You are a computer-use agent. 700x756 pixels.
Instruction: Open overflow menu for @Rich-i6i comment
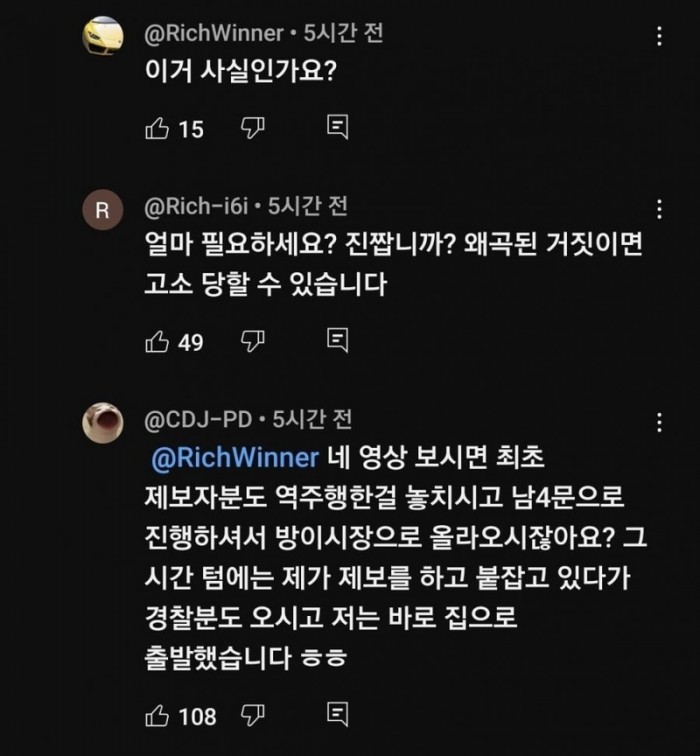659,211
